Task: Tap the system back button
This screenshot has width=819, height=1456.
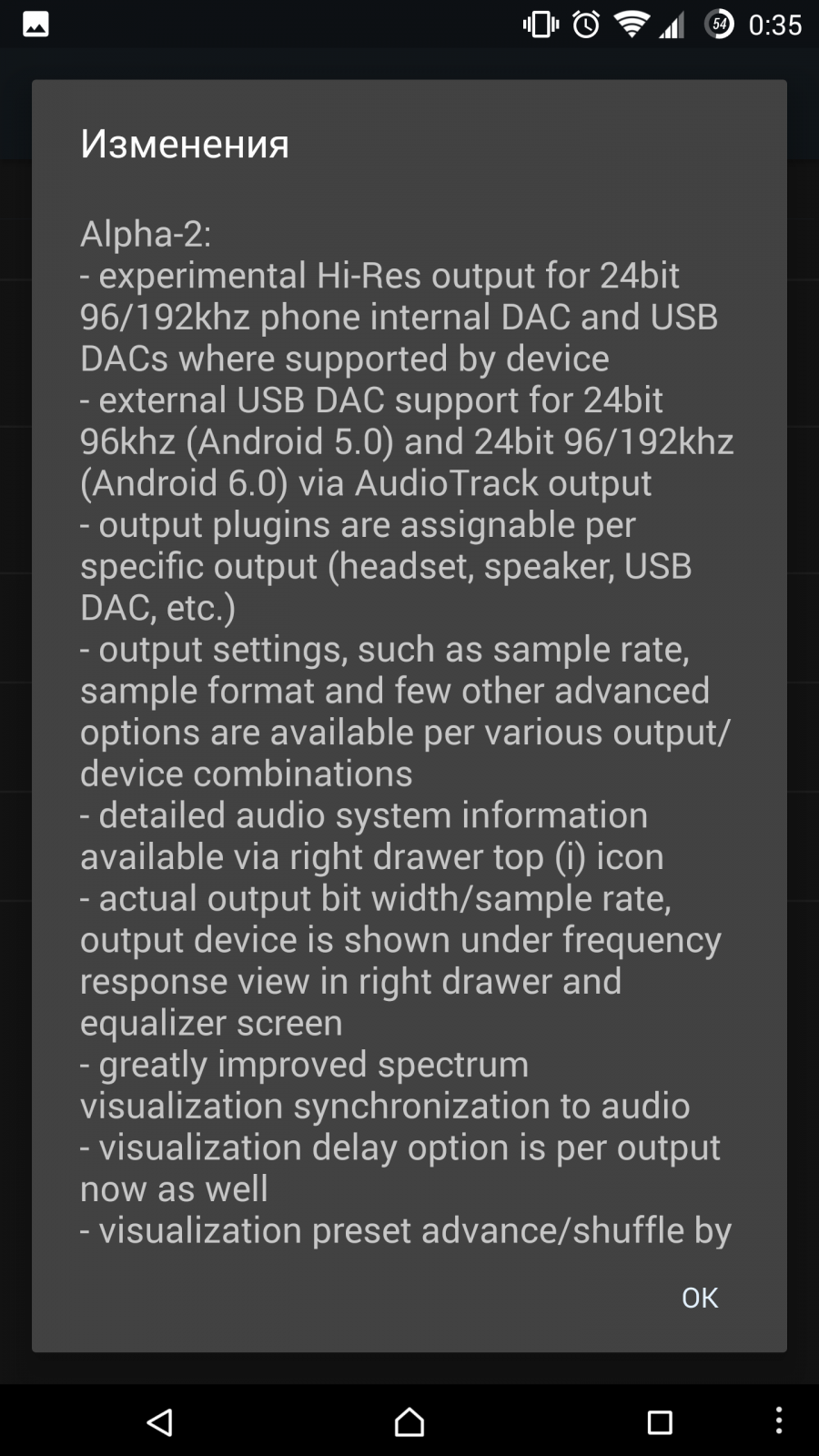Action: click(x=159, y=1421)
